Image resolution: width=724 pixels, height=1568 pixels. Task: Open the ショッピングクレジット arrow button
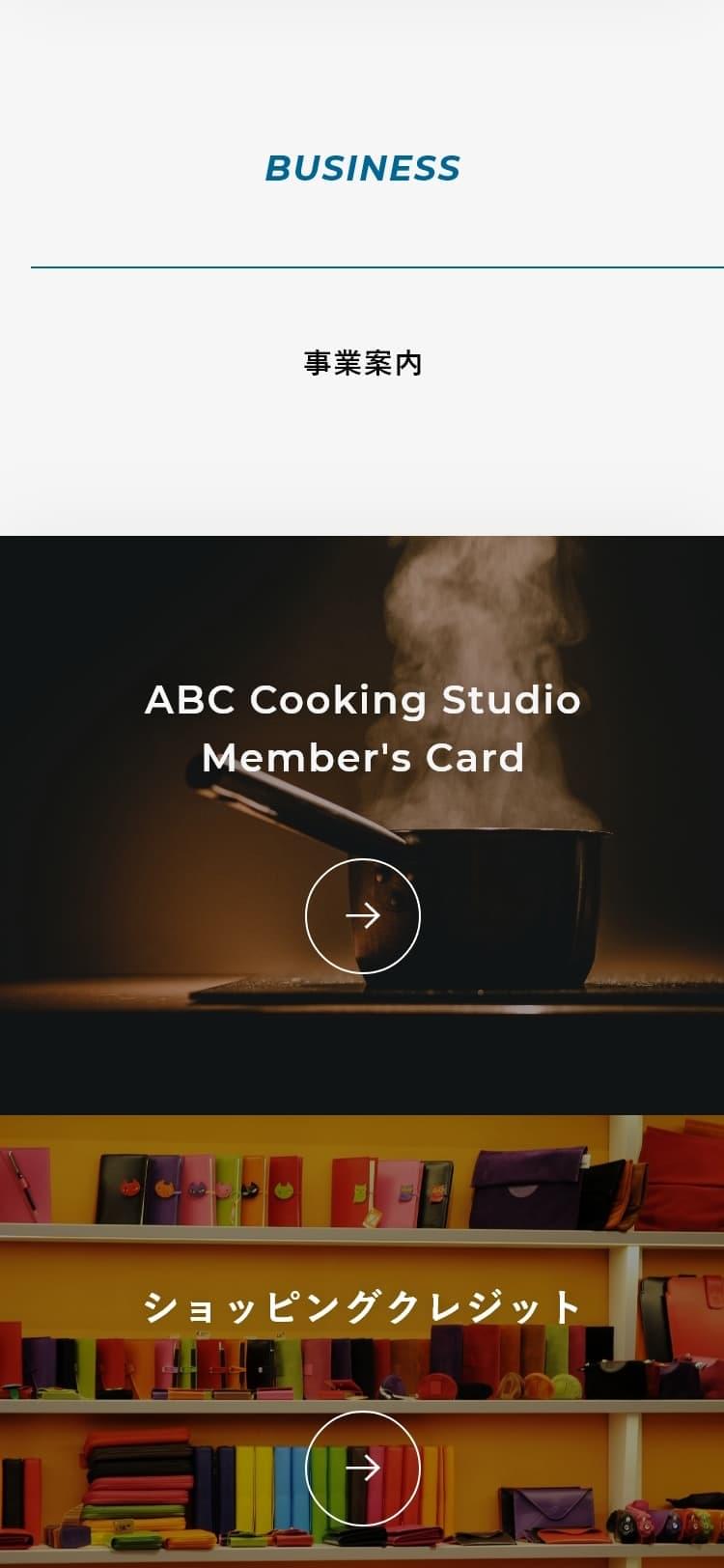pyautogui.click(x=363, y=1468)
